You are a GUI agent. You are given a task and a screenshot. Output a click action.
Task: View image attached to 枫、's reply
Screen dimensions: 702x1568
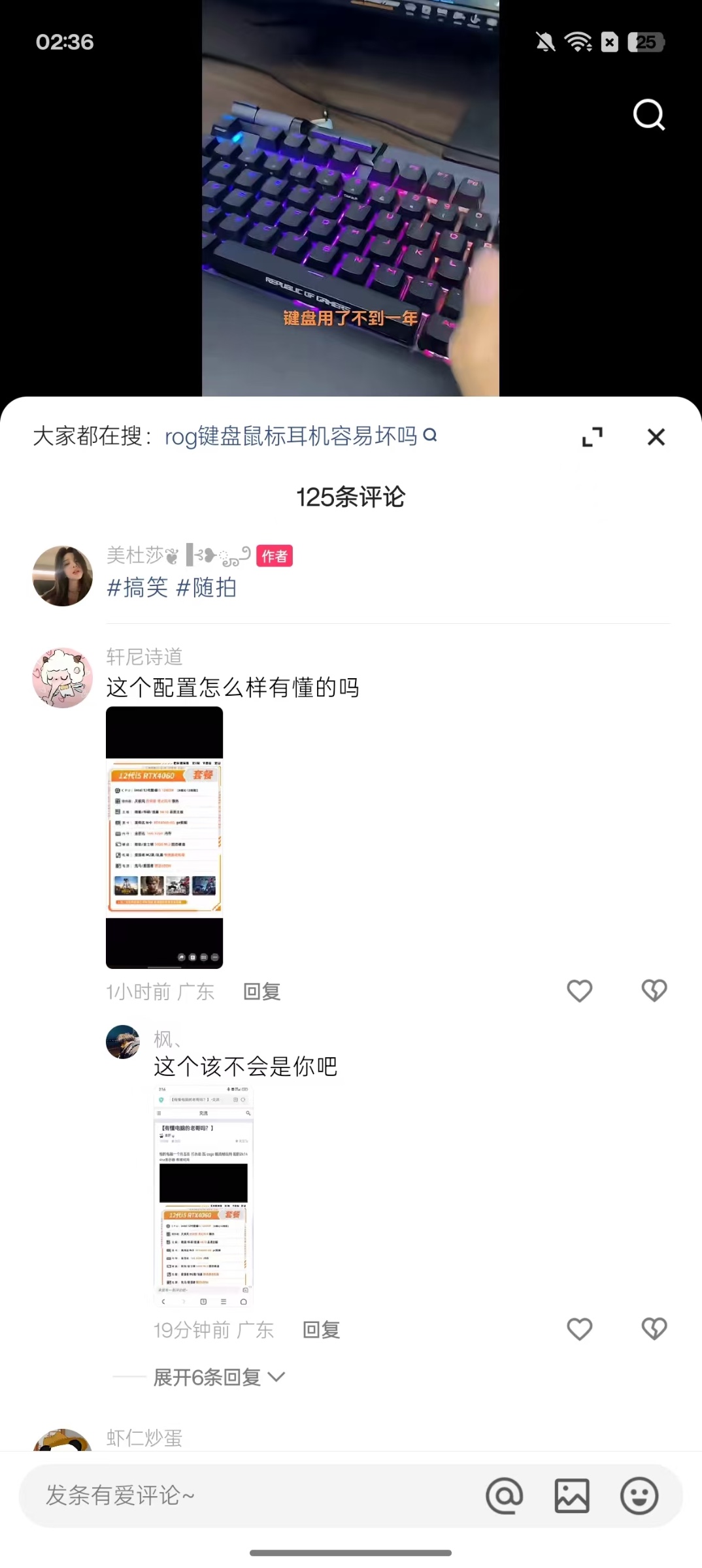click(203, 1195)
